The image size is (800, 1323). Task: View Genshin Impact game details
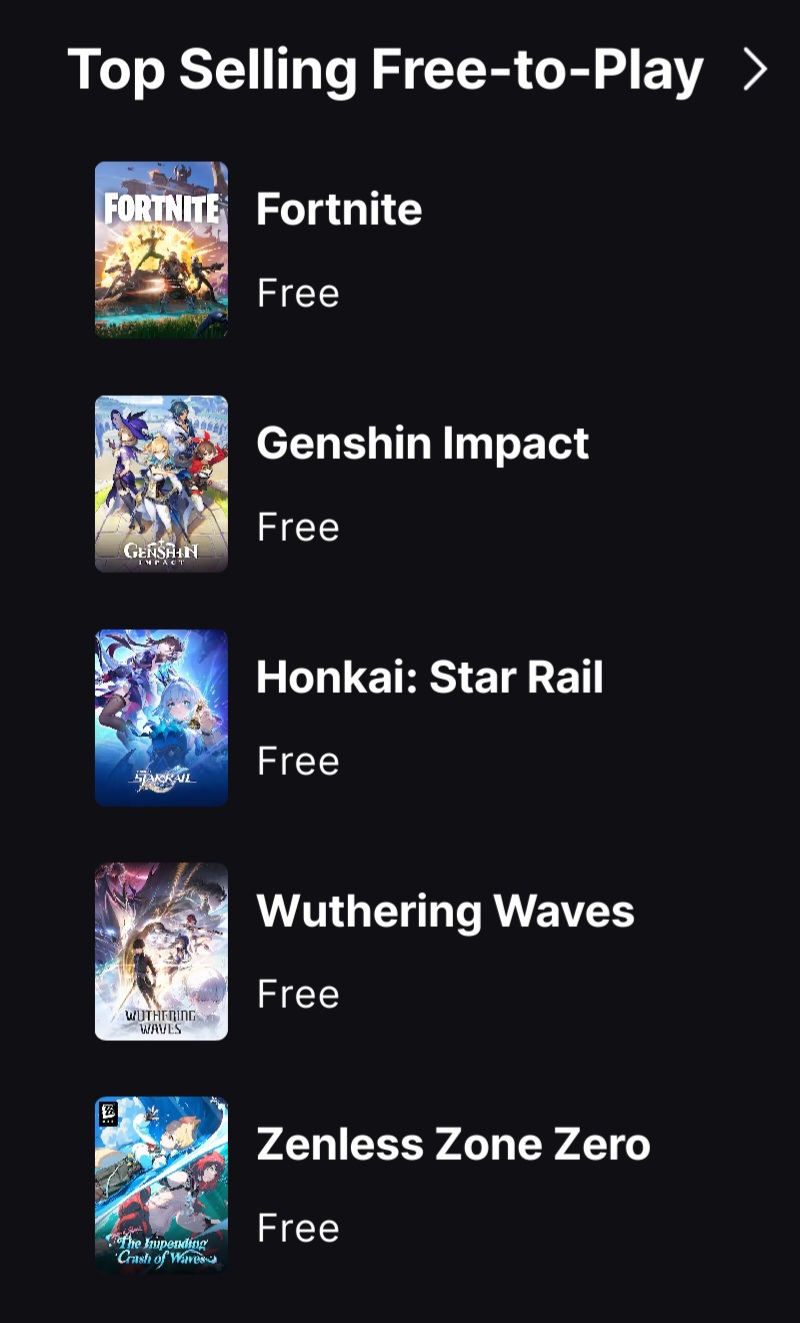tap(421, 444)
